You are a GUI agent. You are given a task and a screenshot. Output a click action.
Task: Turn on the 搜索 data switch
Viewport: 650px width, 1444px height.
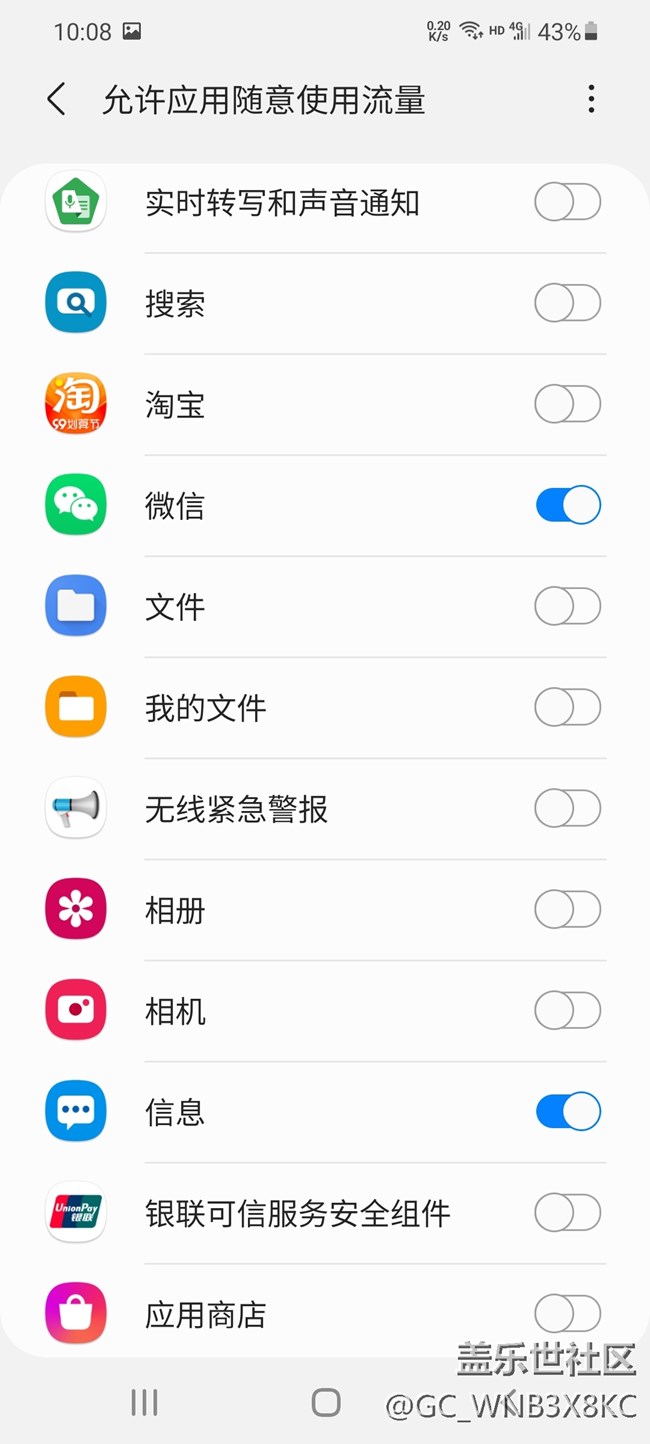[568, 303]
